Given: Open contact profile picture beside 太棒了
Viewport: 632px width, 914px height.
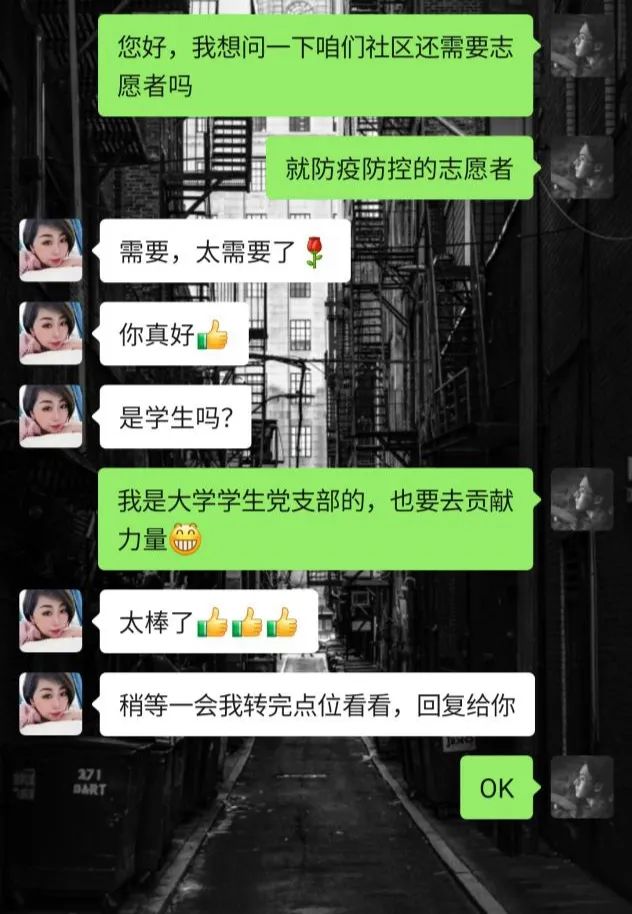Looking at the screenshot, I should click(51, 621).
